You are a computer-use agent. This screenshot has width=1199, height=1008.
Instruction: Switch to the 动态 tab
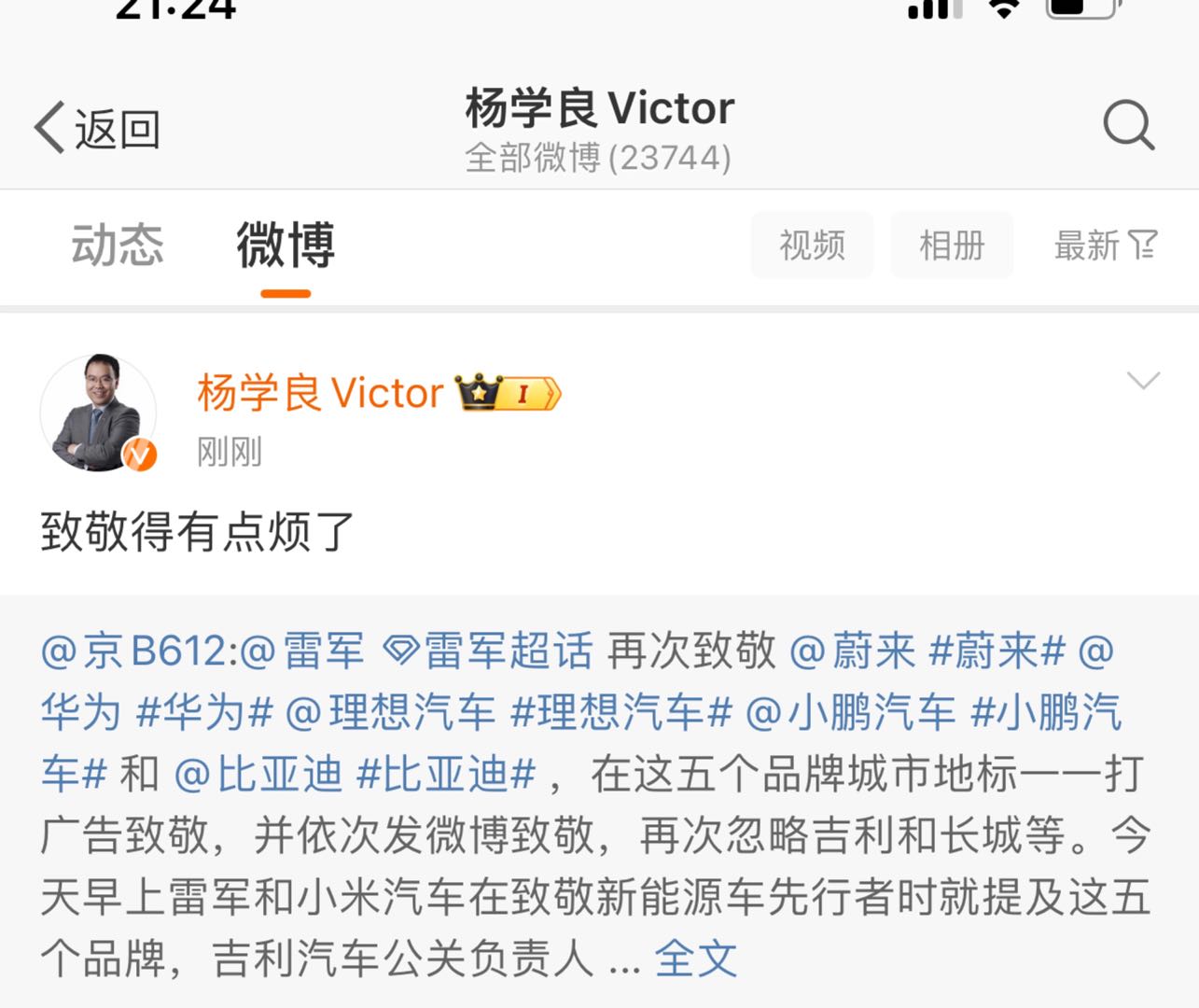click(118, 245)
